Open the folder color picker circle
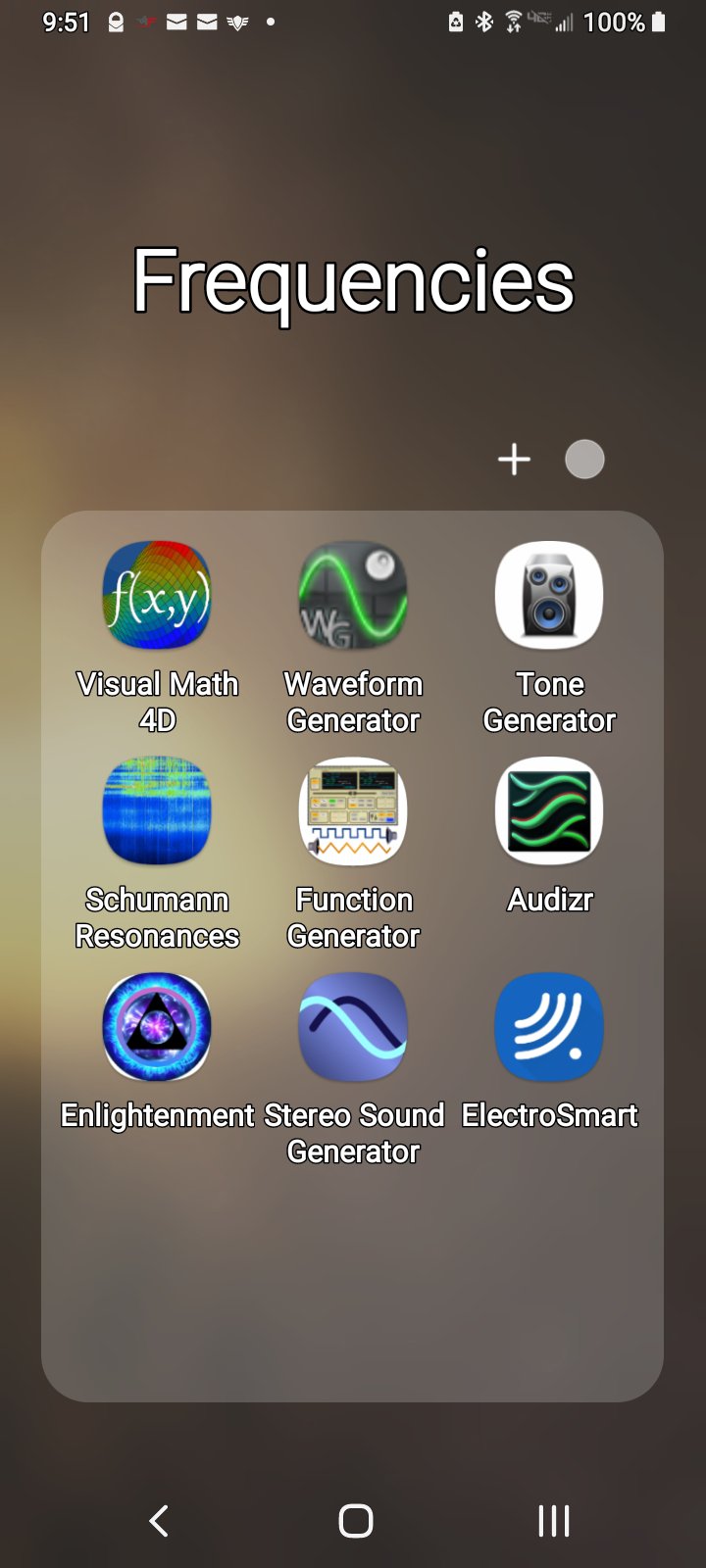Image resolution: width=706 pixels, height=1568 pixels. click(x=584, y=460)
